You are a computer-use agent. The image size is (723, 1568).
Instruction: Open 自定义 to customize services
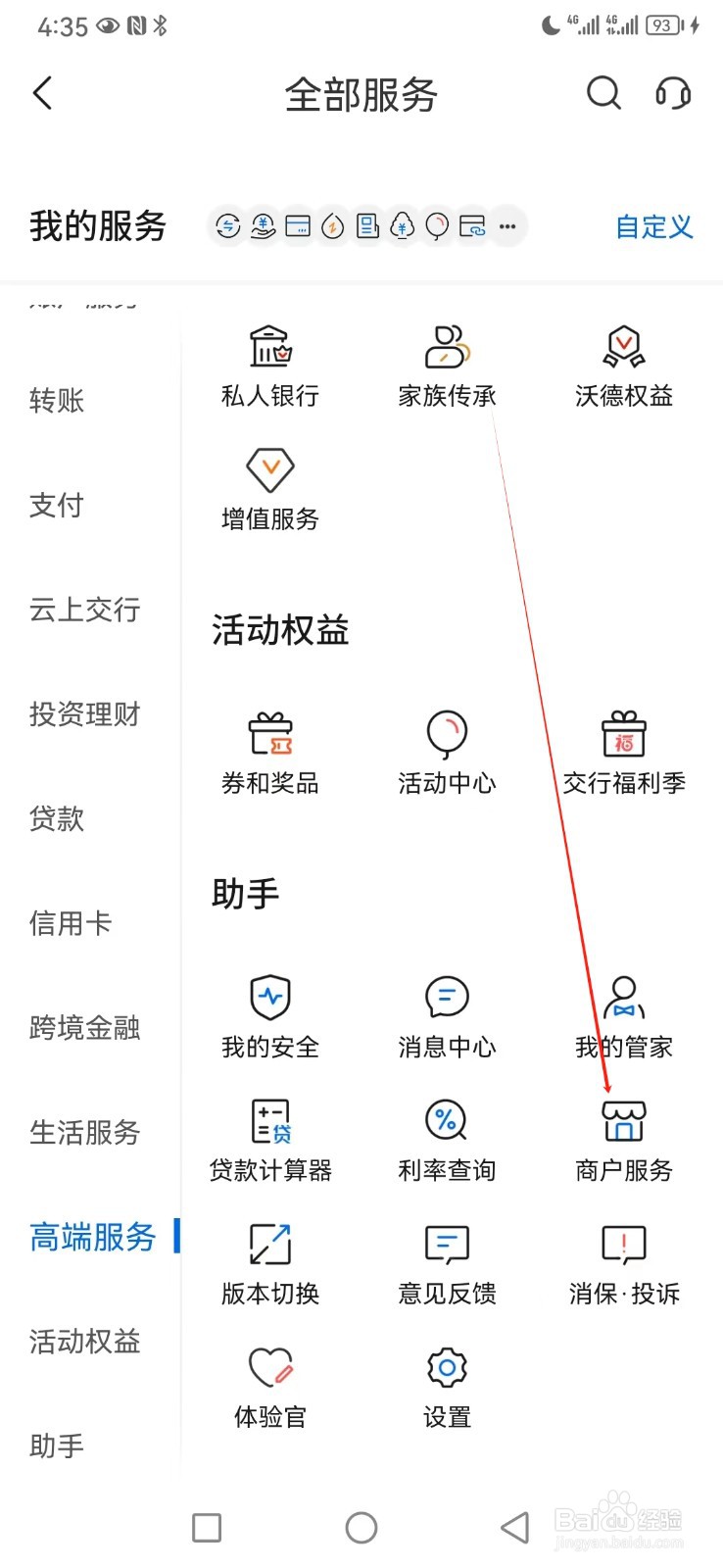click(x=652, y=227)
